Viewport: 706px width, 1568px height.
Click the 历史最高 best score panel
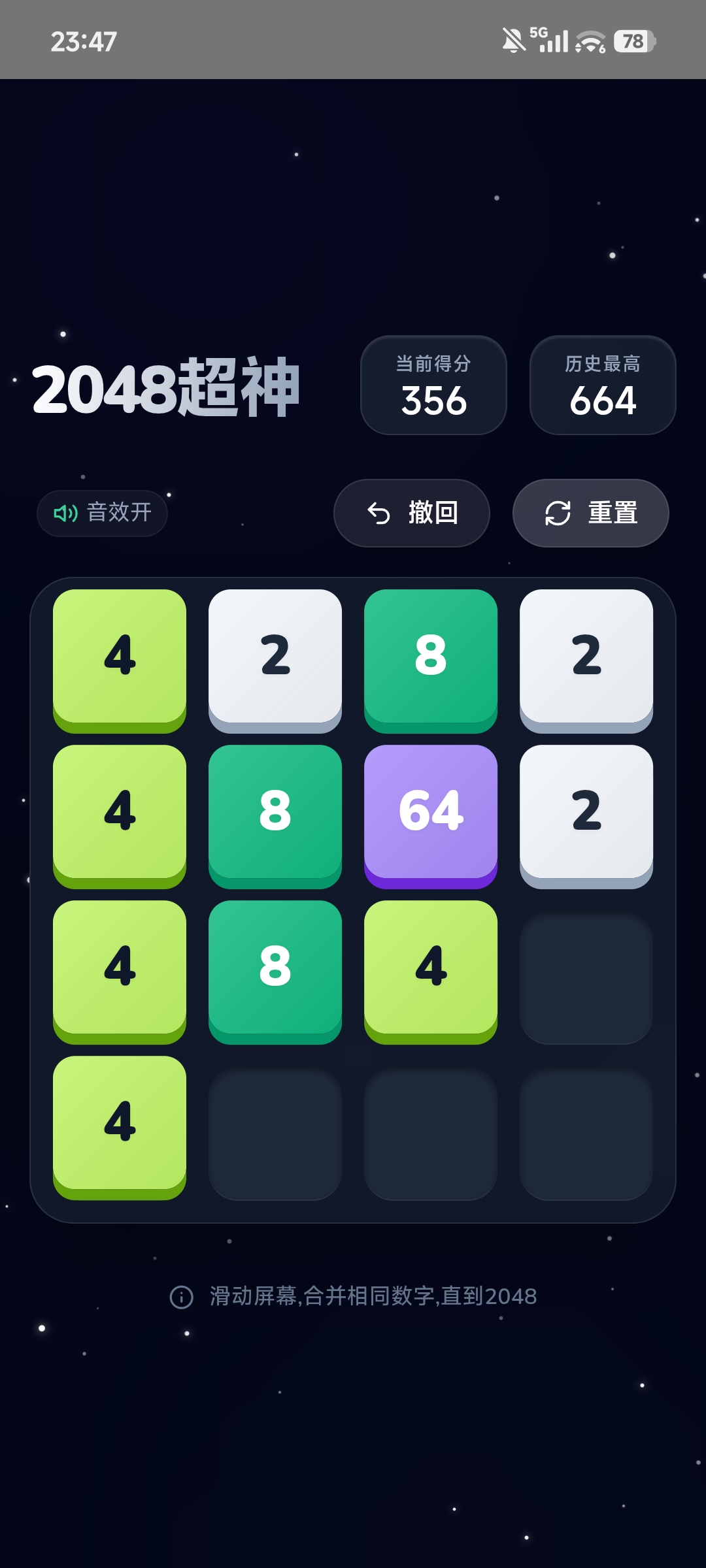(603, 385)
